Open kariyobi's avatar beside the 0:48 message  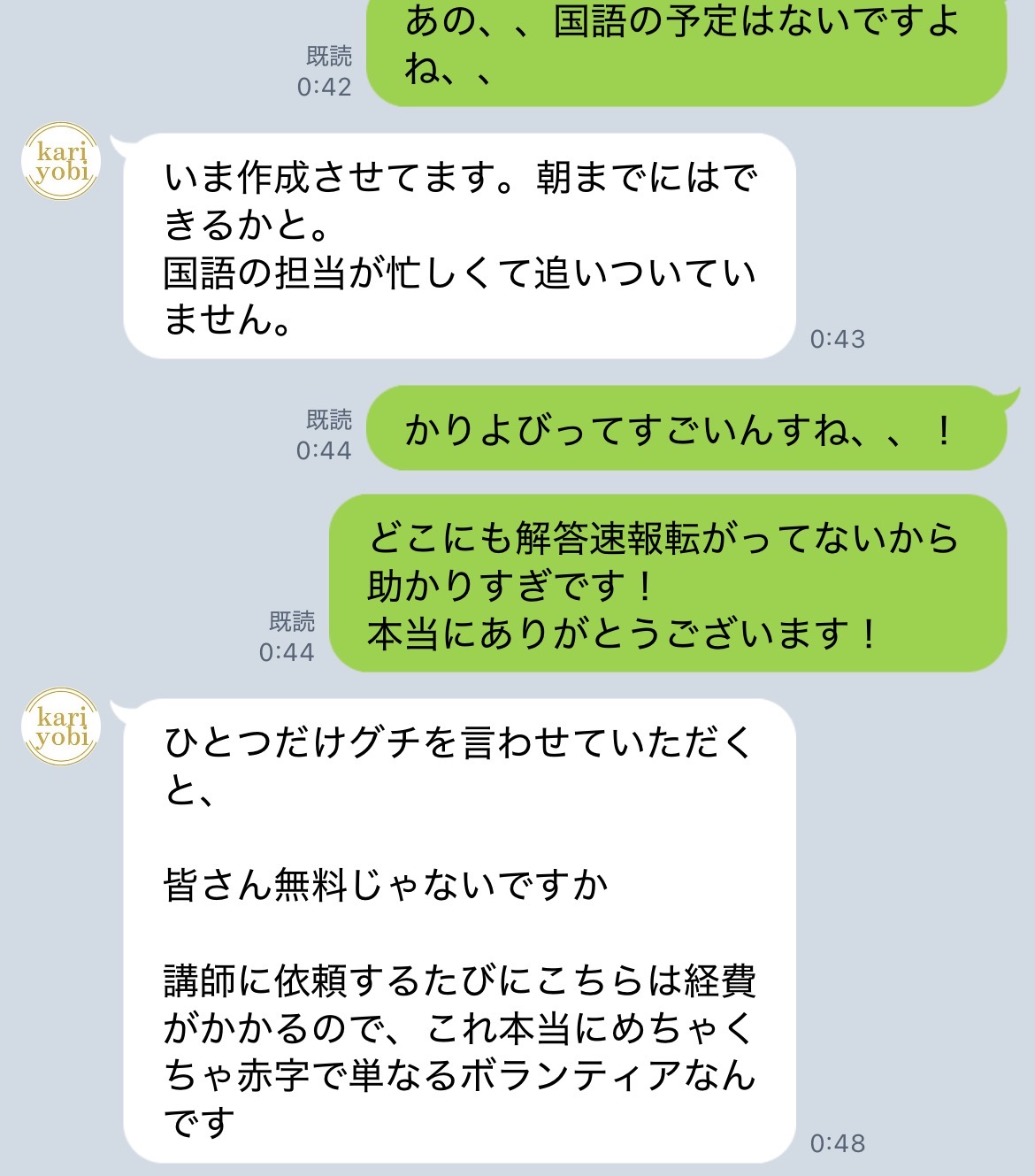61,727
